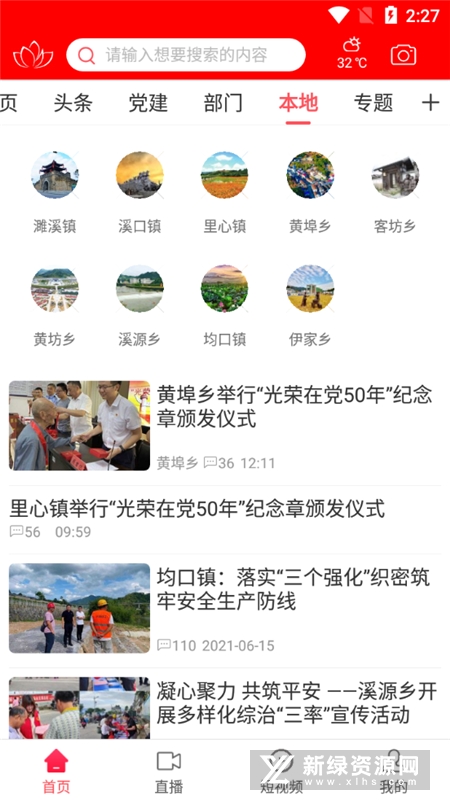Switch to the 部门 tab

pyautogui.click(x=223, y=103)
